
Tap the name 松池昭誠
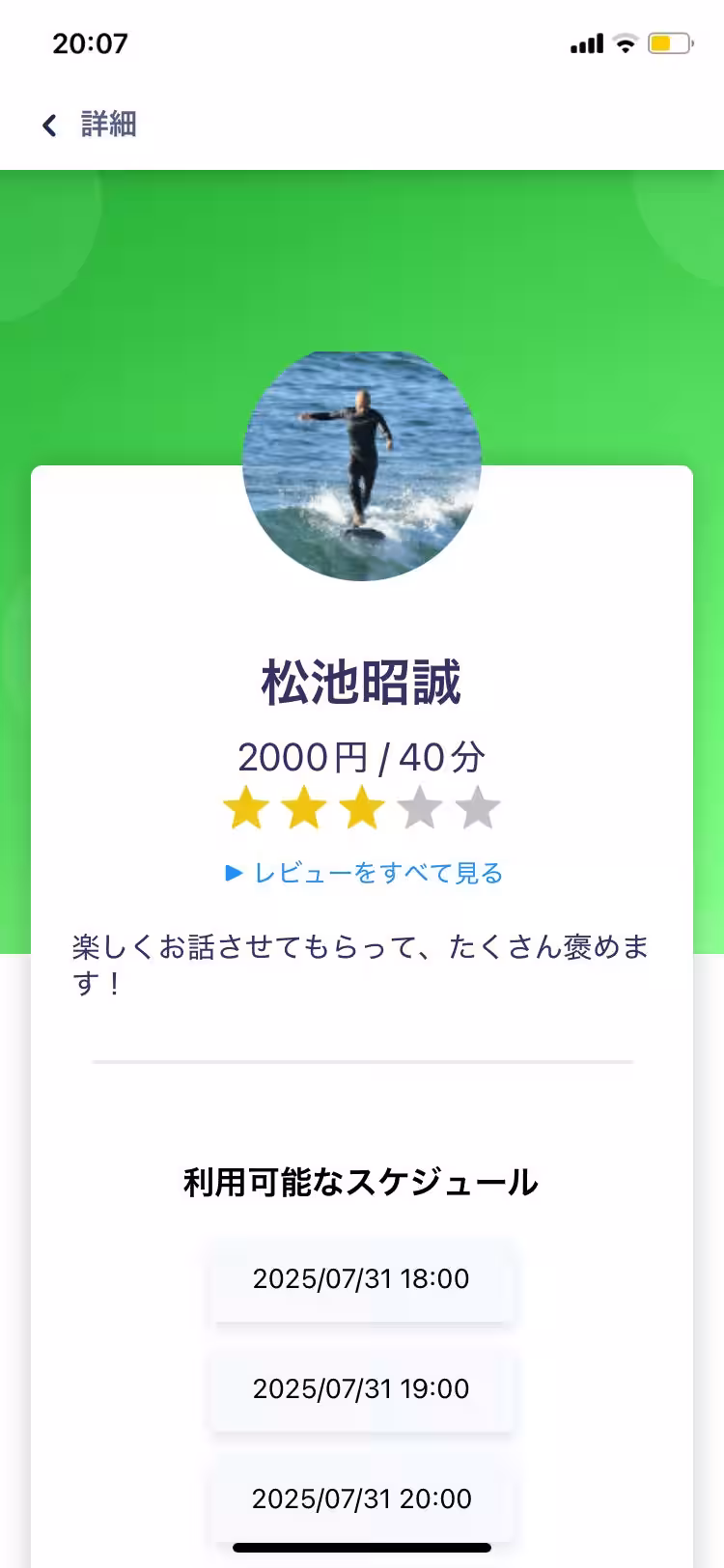coord(362,681)
